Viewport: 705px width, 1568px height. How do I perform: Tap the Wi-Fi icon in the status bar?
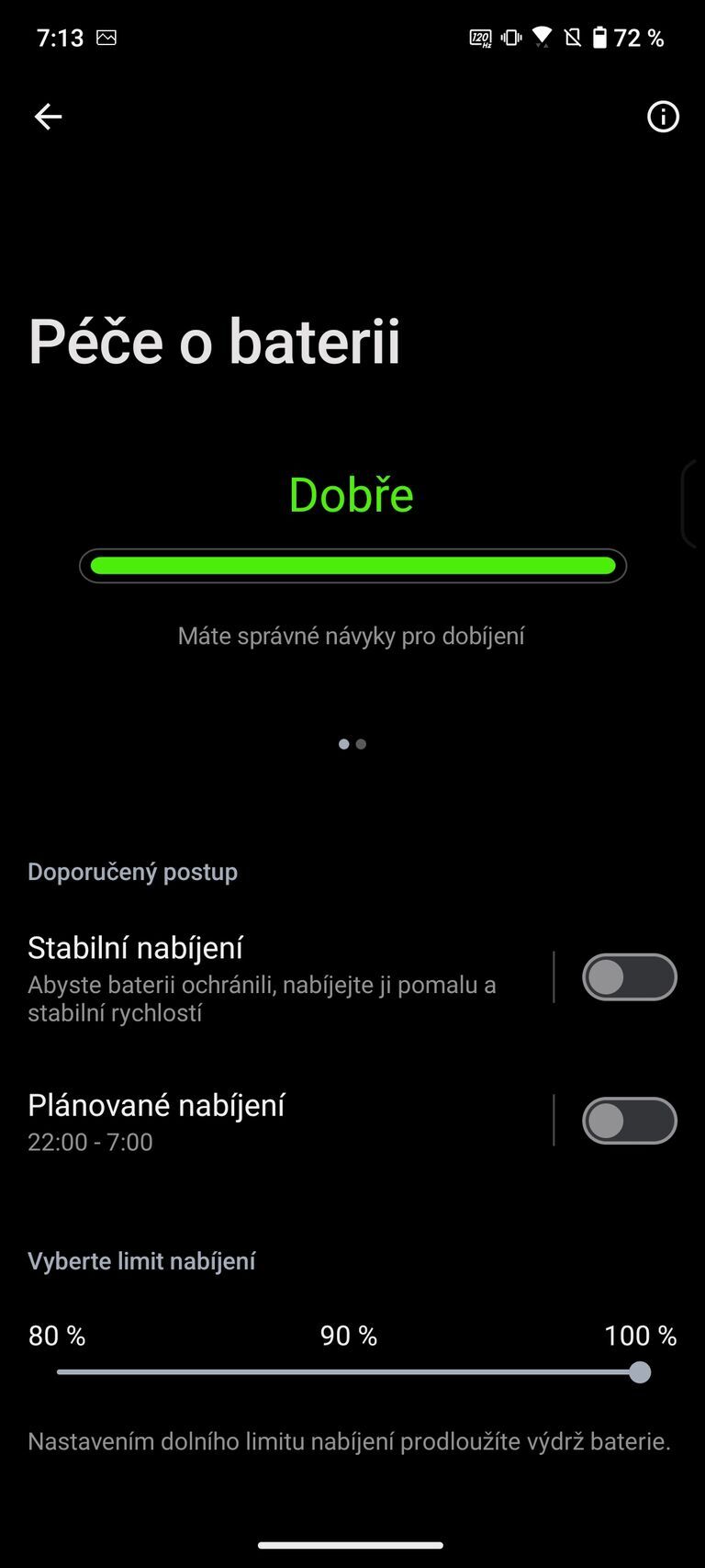coord(542,38)
